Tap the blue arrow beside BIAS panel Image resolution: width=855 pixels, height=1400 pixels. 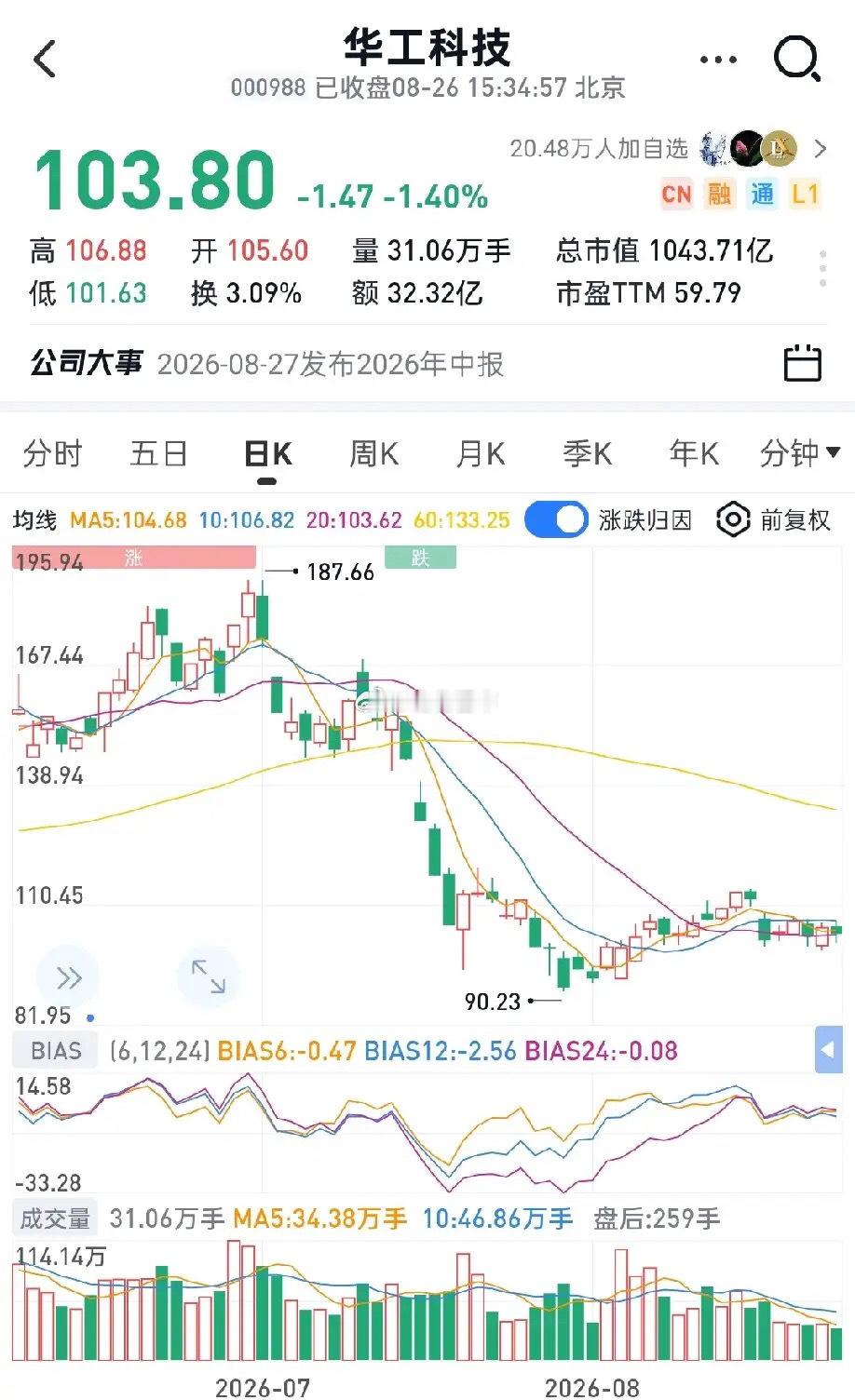828,1051
